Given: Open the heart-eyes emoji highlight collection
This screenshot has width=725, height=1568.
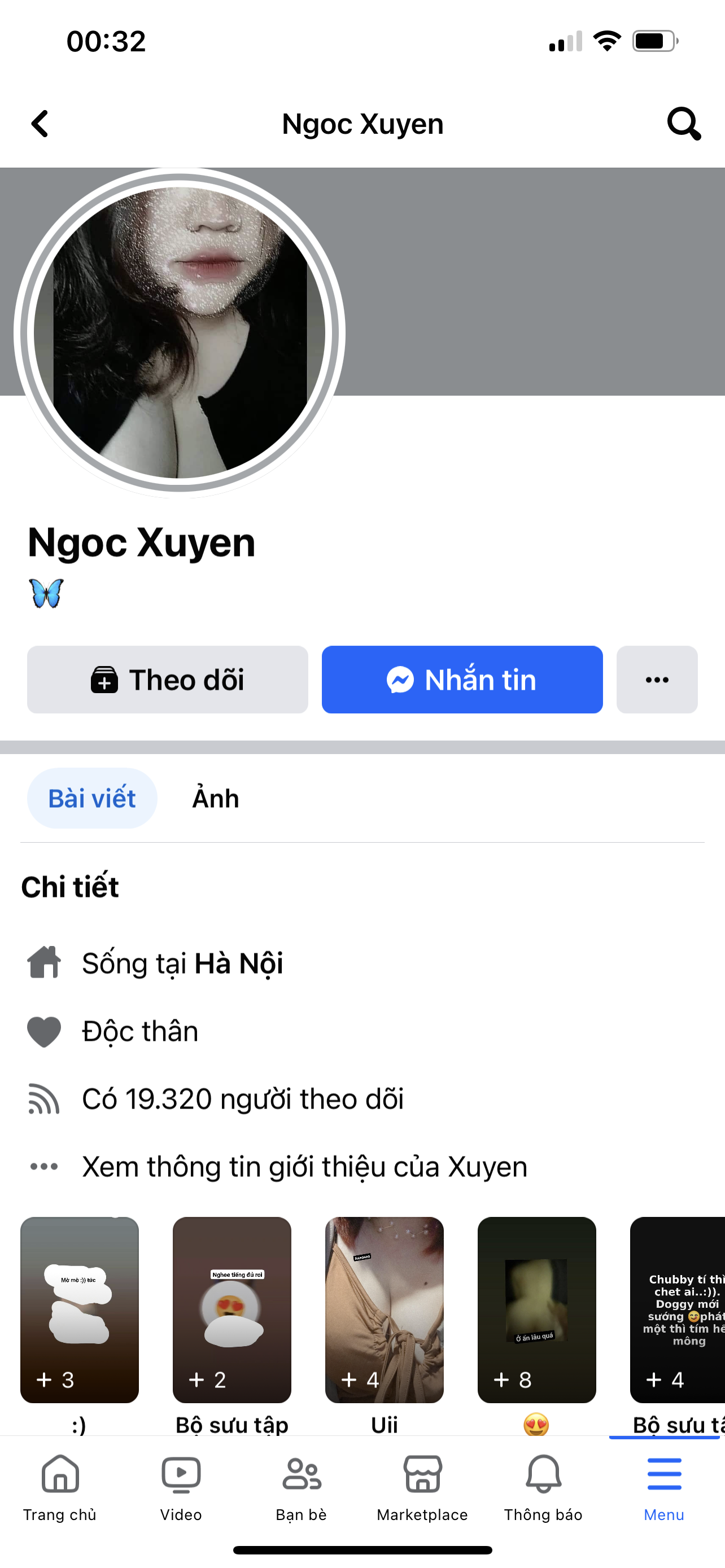Looking at the screenshot, I should [x=536, y=1309].
